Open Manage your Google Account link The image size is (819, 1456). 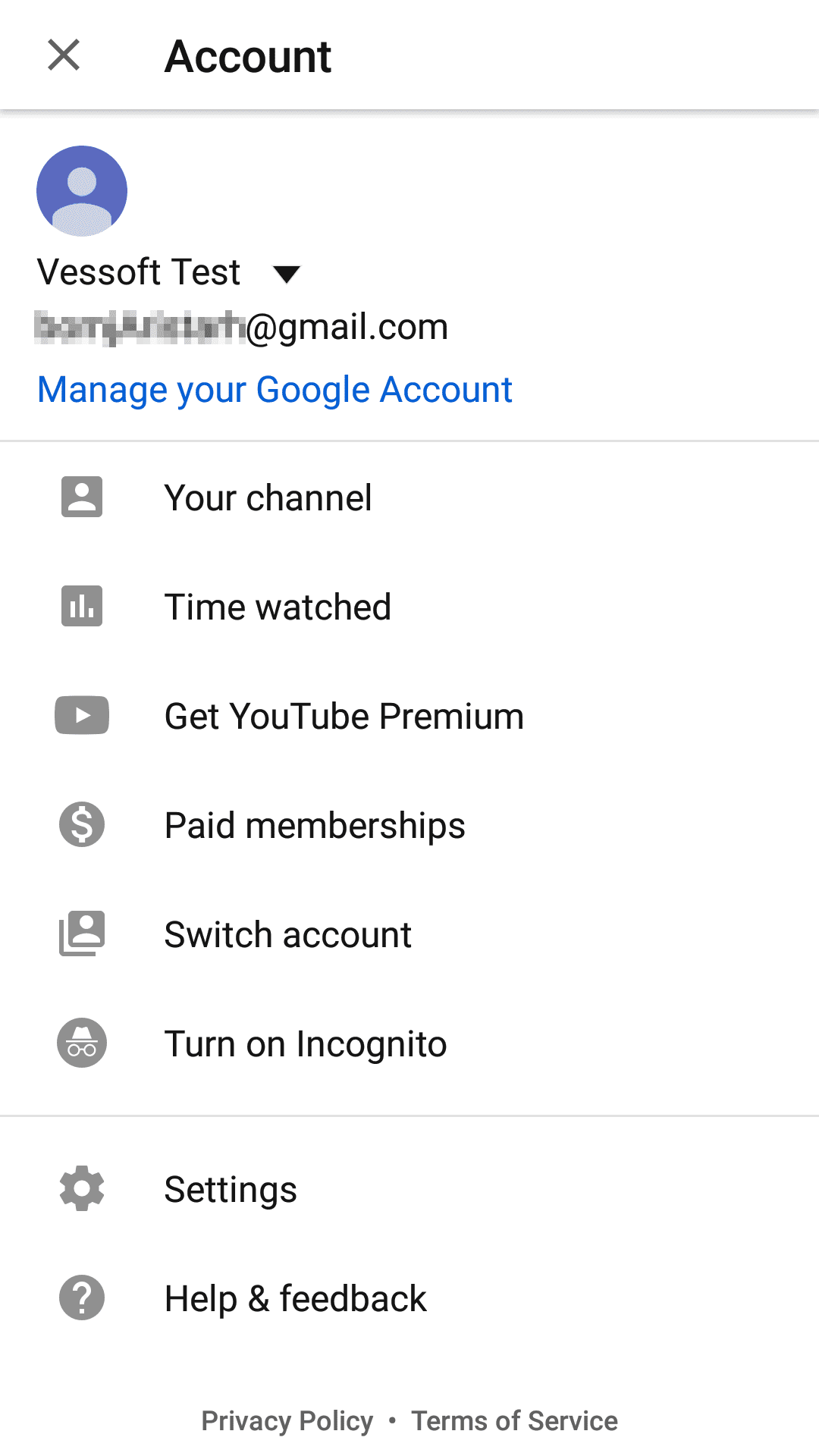click(275, 390)
